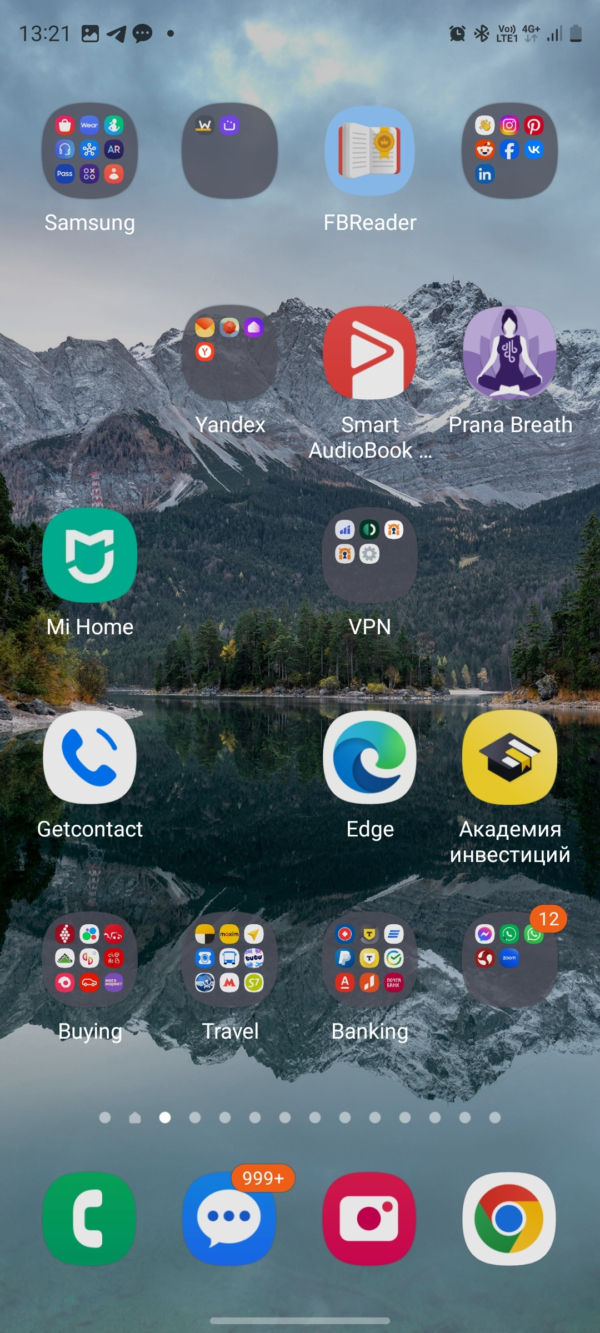
Task: Open the Yandex folder
Action: (230, 354)
